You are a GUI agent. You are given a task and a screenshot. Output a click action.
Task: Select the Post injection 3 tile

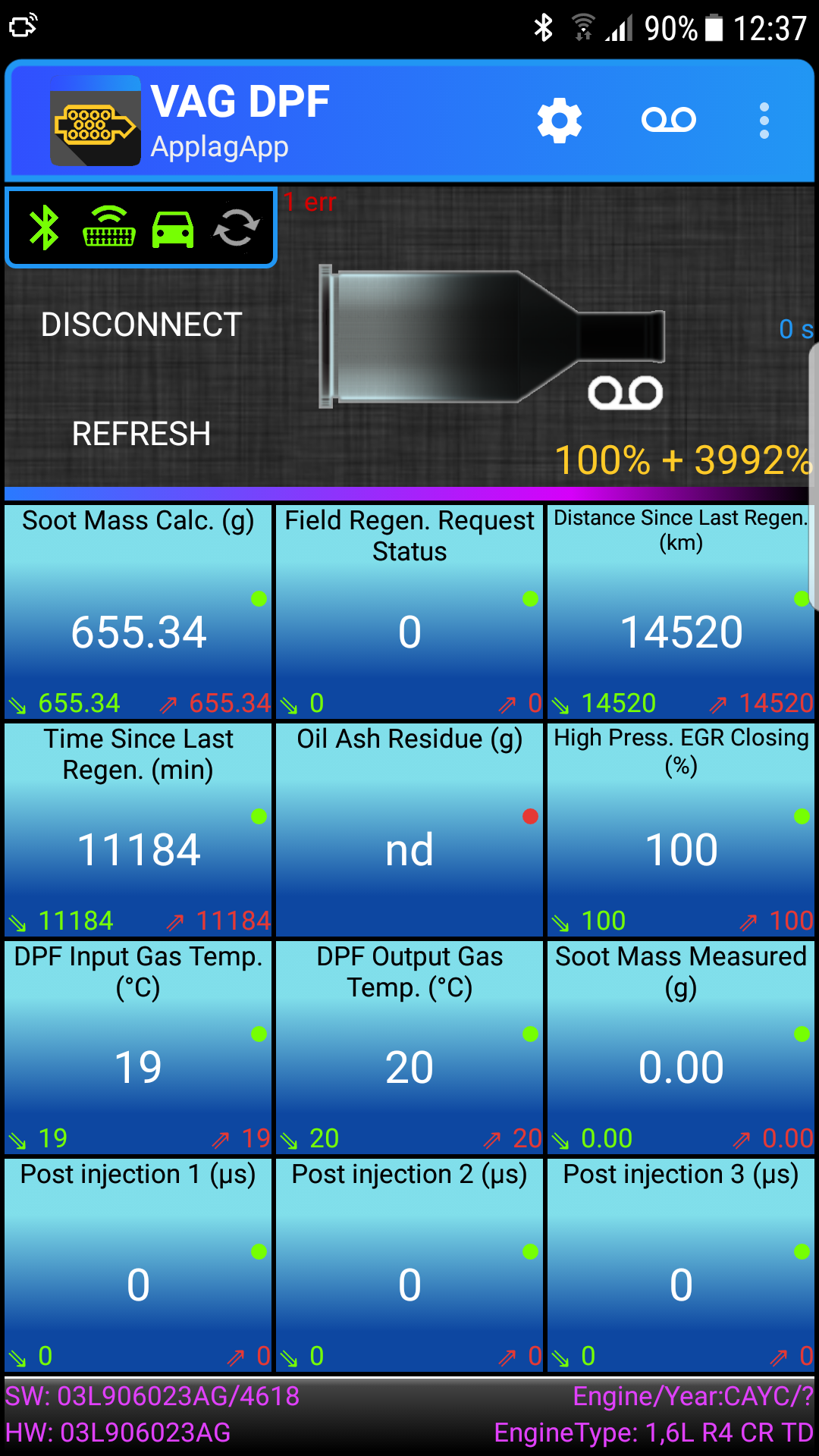680,1264
